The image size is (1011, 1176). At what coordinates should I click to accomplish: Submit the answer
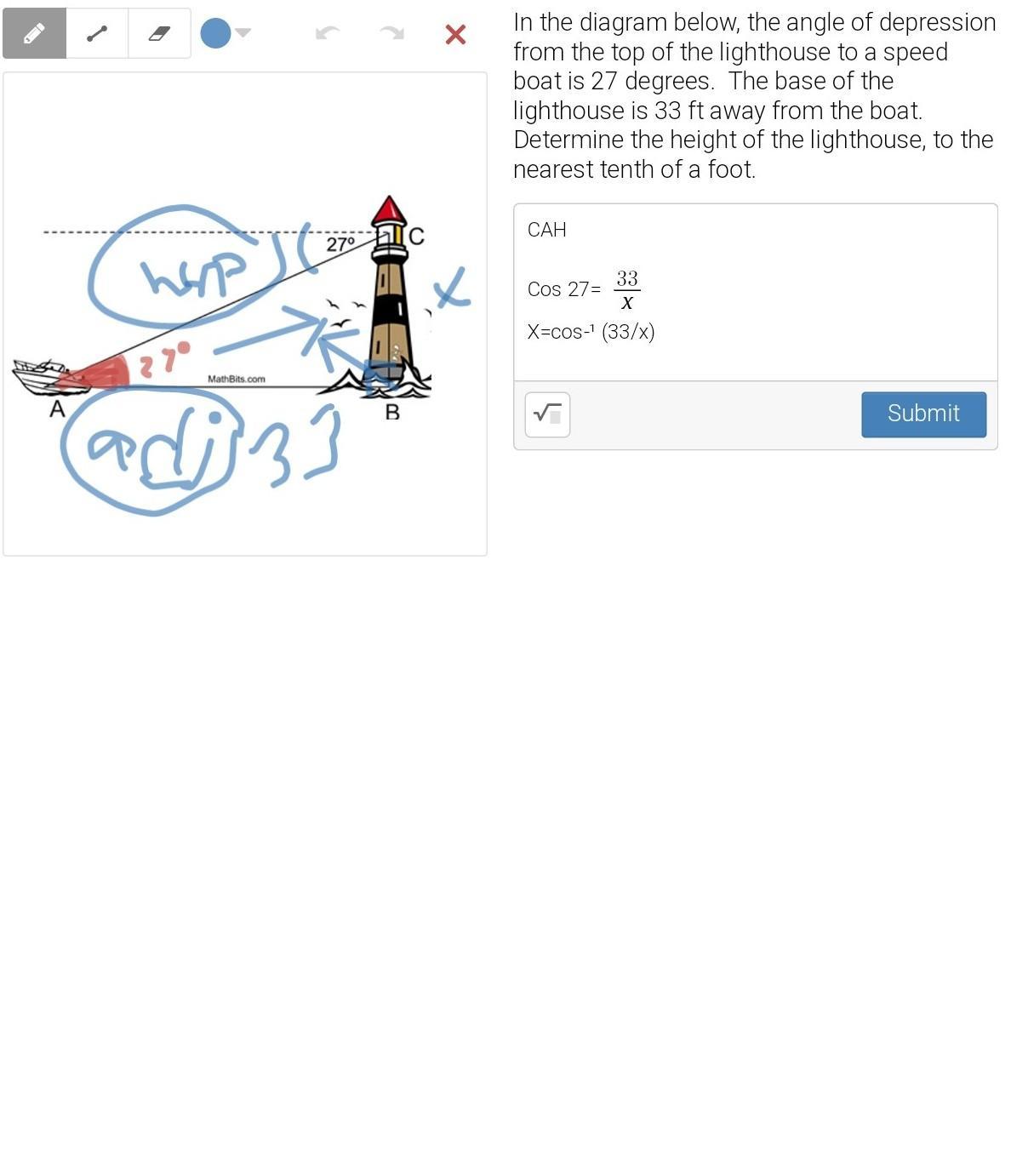click(x=923, y=414)
